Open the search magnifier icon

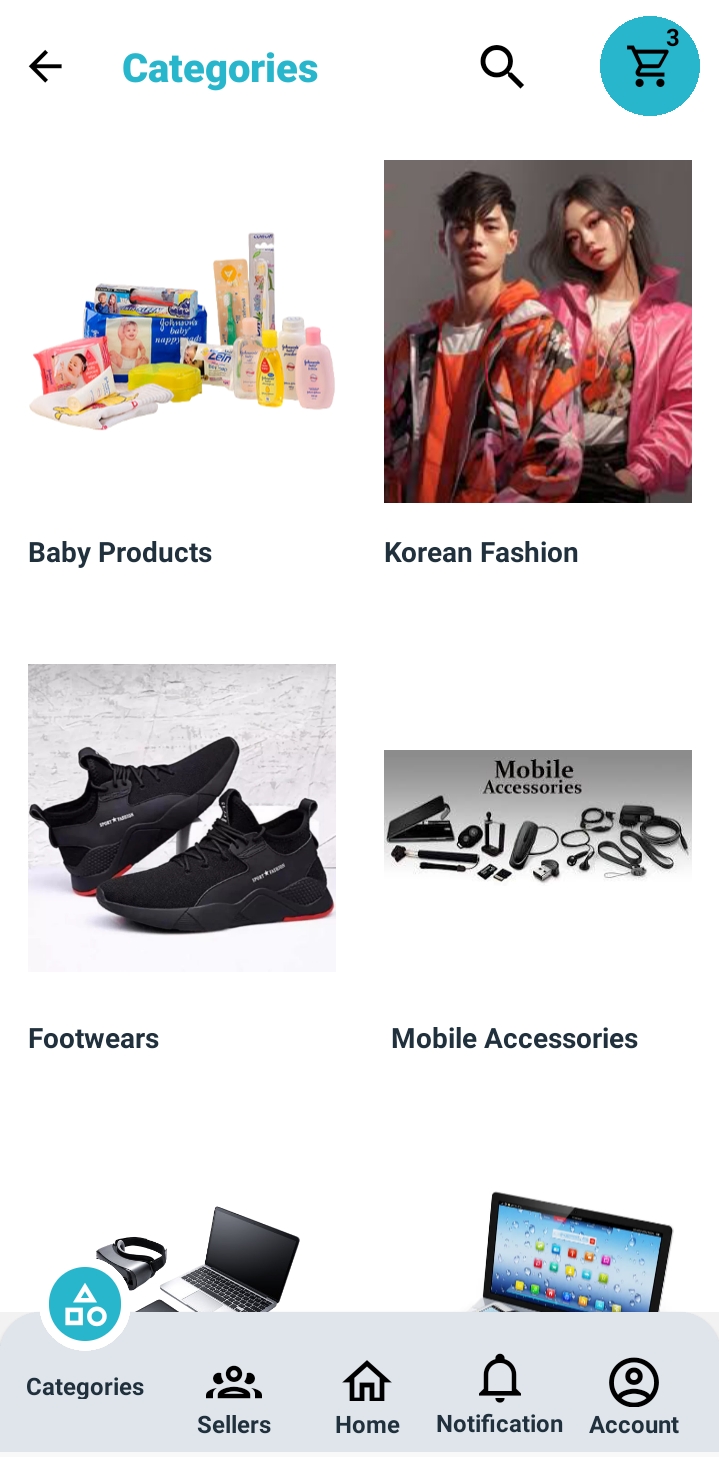(502, 67)
